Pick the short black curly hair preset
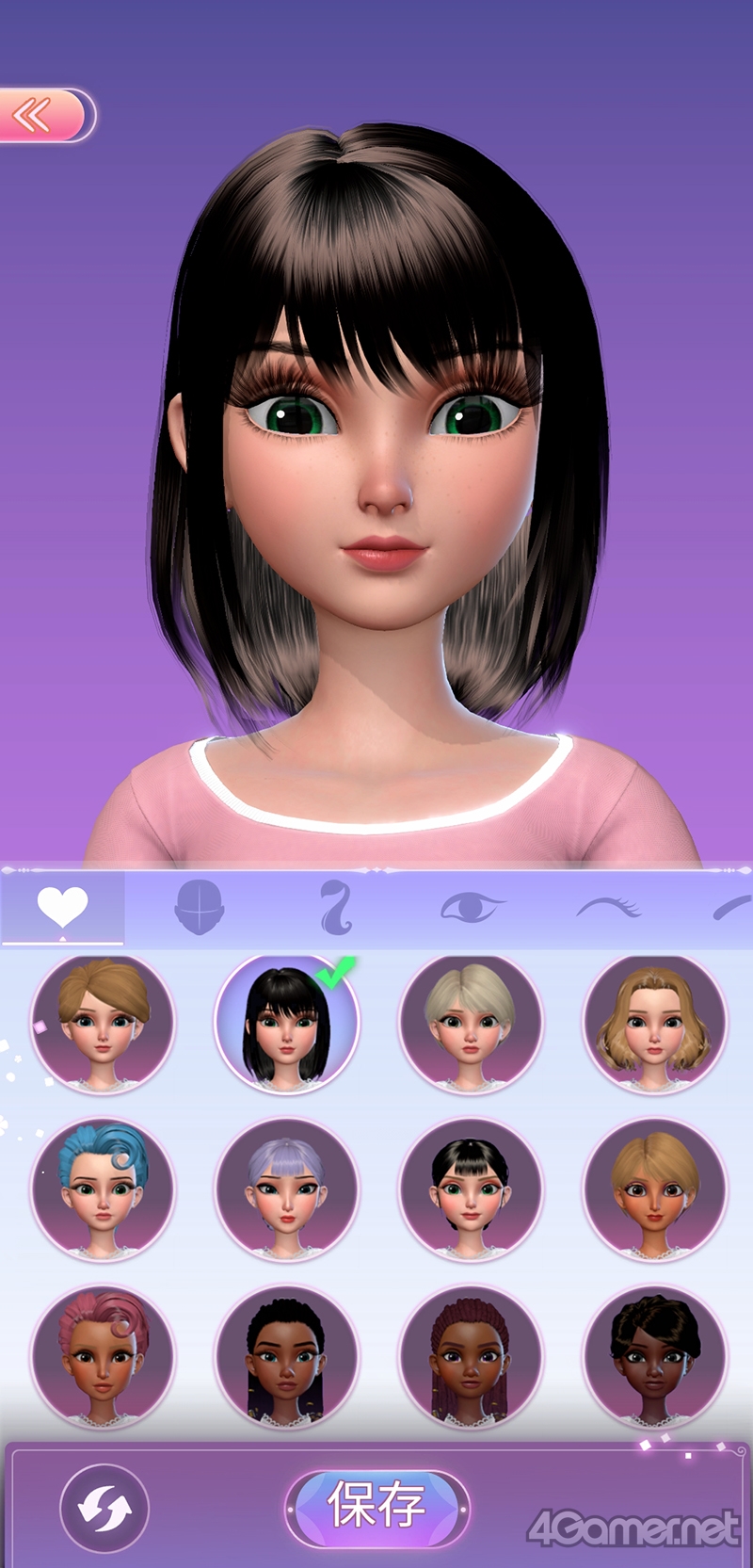This screenshot has width=753, height=1568. (654, 1356)
